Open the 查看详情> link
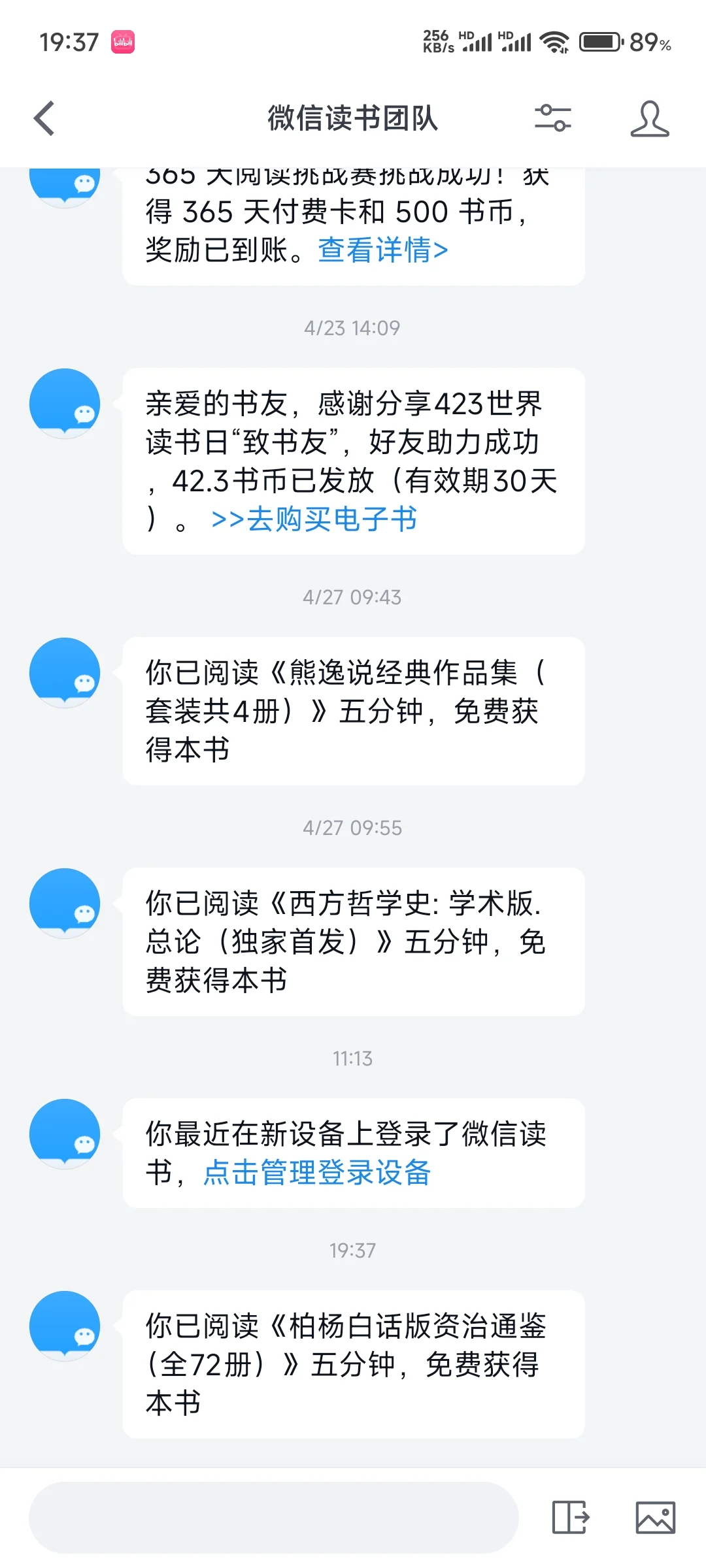This screenshot has width=706, height=1568. pyautogui.click(x=383, y=250)
